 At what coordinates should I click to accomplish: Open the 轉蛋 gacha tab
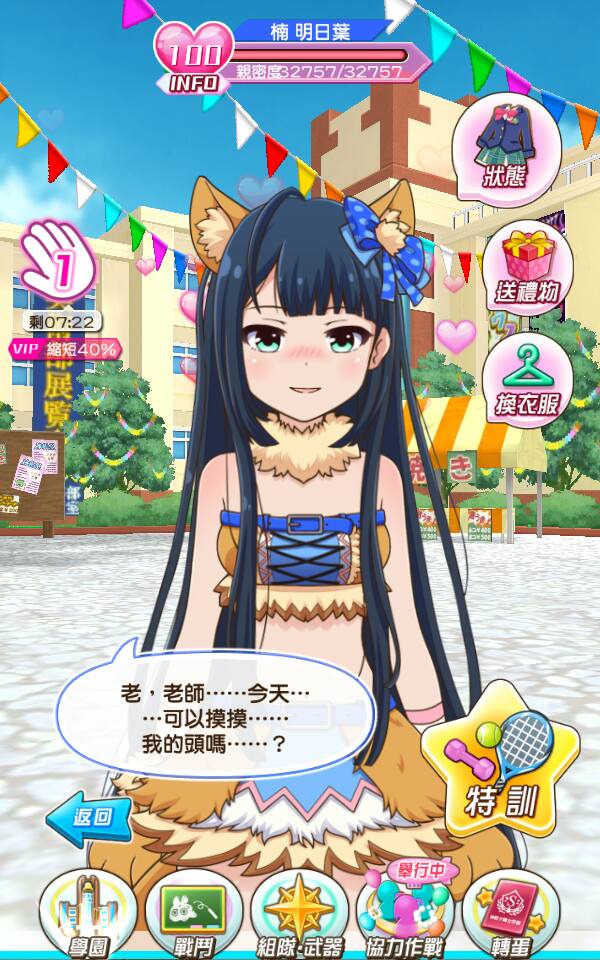click(x=511, y=912)
